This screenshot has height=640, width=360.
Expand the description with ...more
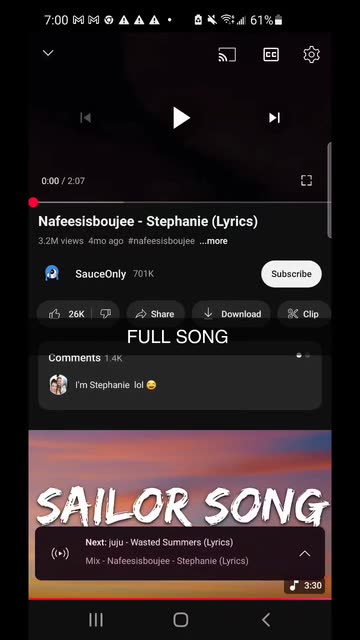(213, 241)
